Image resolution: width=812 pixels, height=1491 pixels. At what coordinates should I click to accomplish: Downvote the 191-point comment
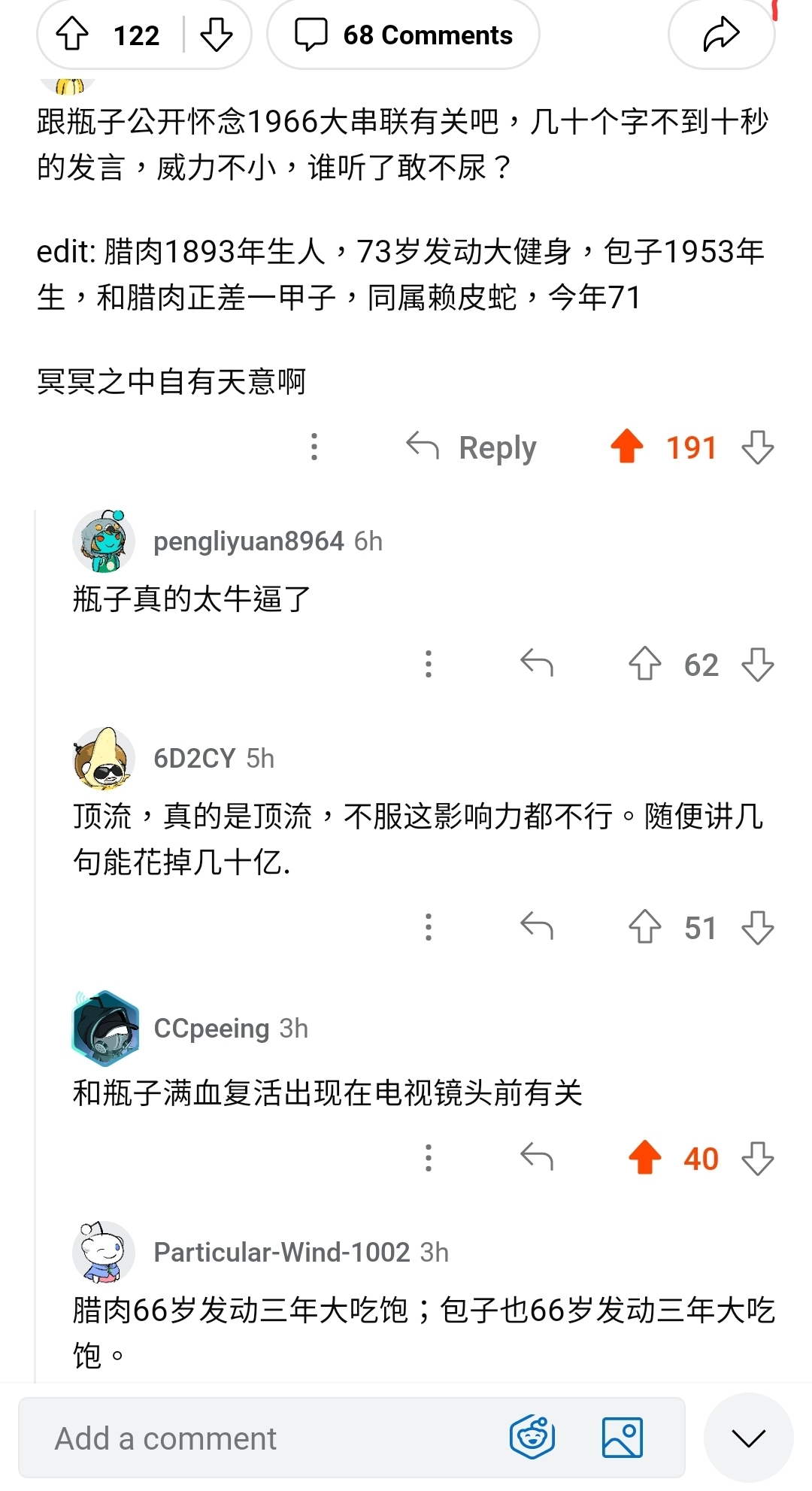[757, 447]
